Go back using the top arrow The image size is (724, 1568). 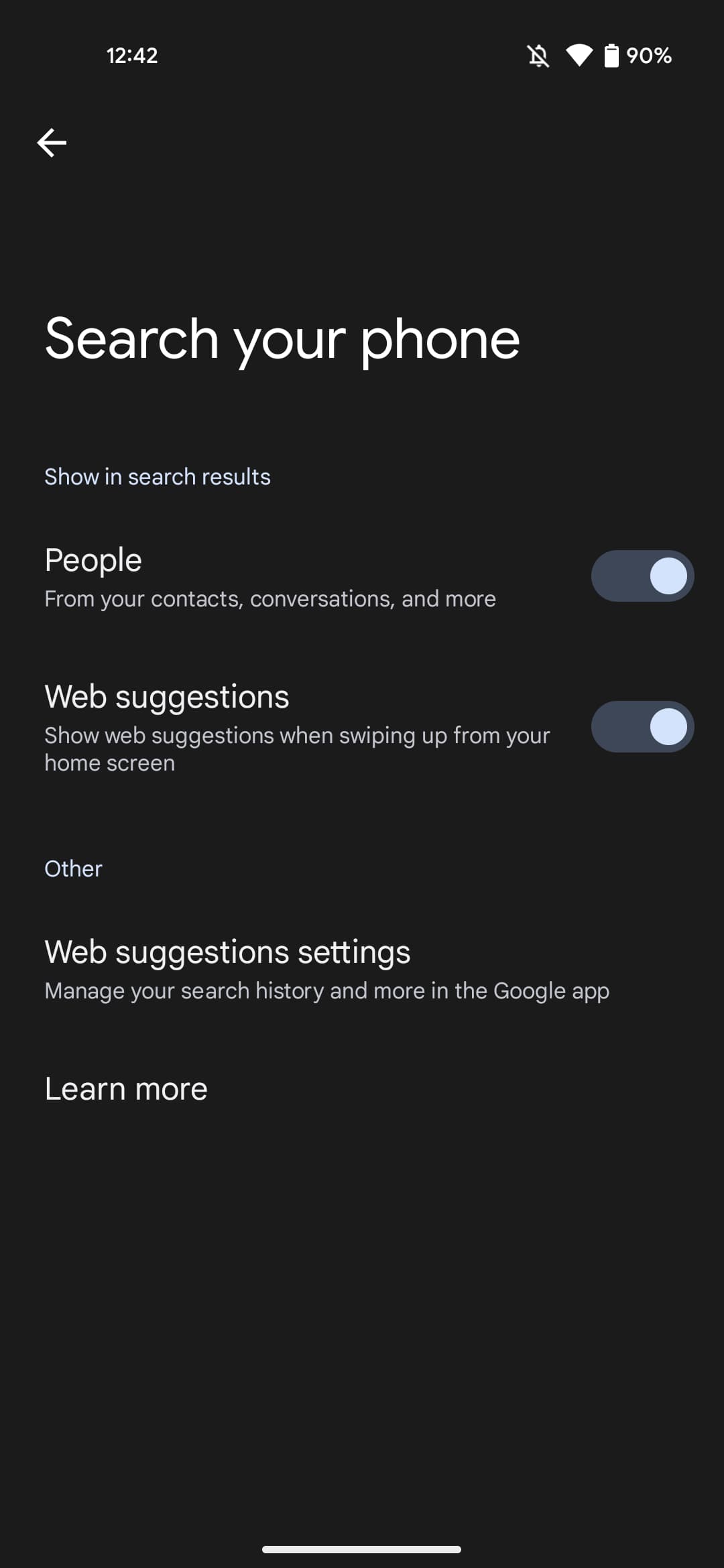pyautogui.click(x=52, y=143)
